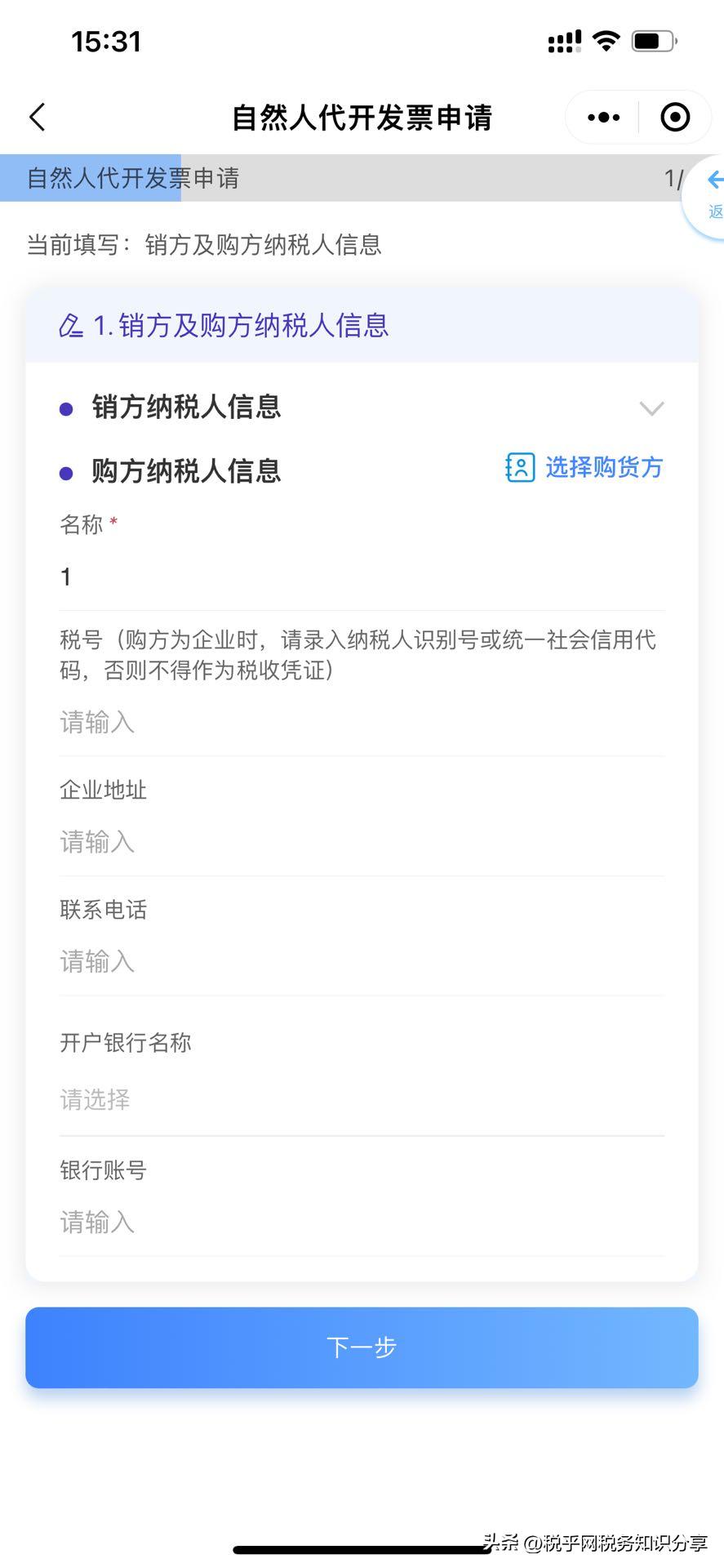Collapse the 销方纳税人信息 section chevron
The width and height of the screenshot is (724, 1568).
click(x=651, y=407)
